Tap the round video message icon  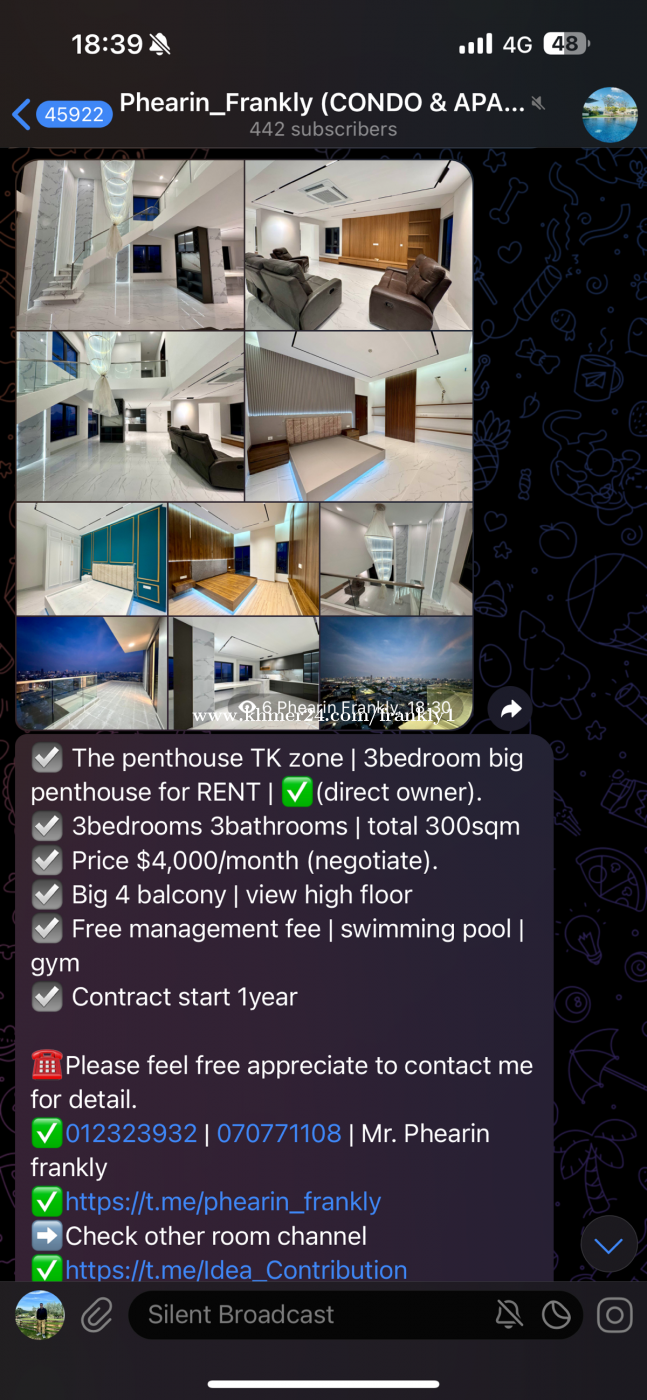pyautogui.click(x=615, y=1315)
